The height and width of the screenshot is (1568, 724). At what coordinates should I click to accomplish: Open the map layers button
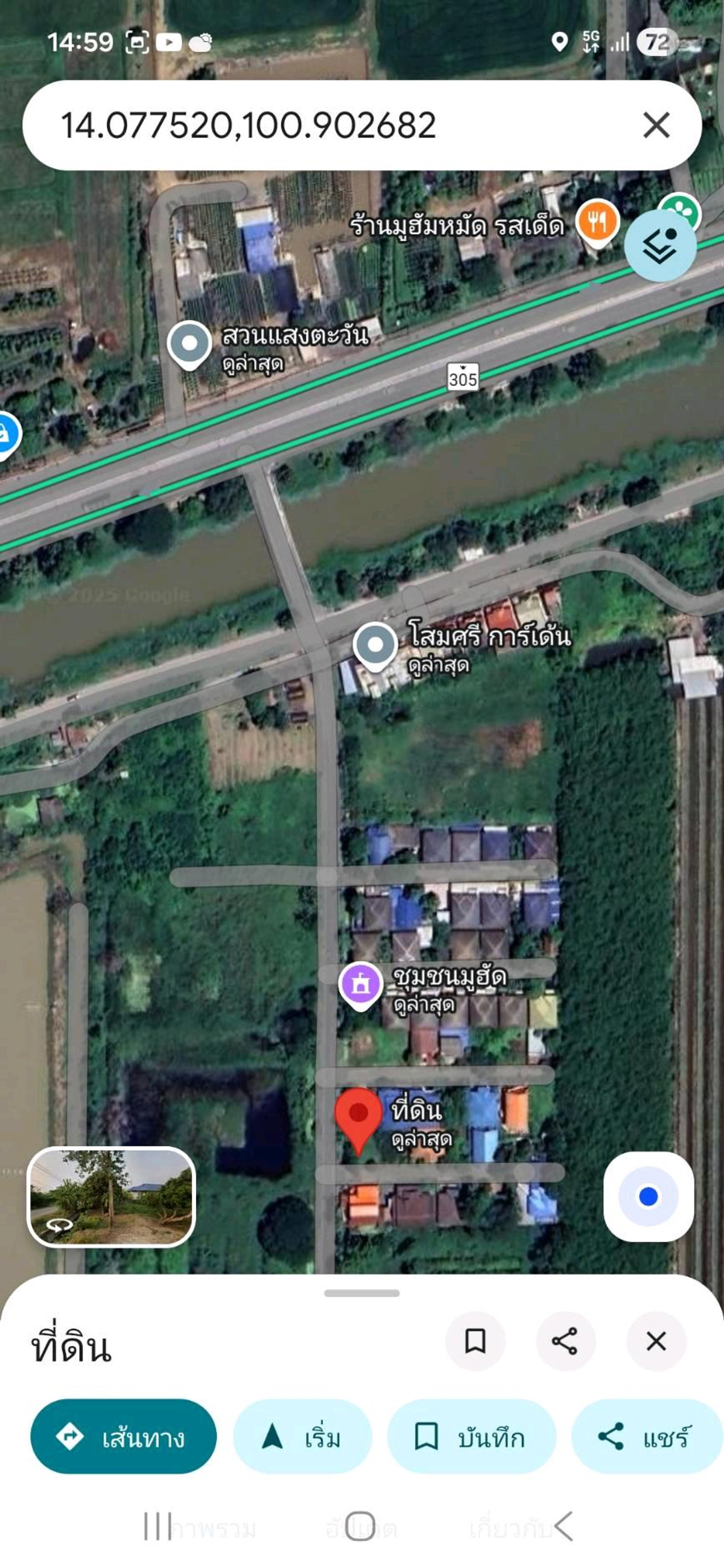click(x=660, y=246)
